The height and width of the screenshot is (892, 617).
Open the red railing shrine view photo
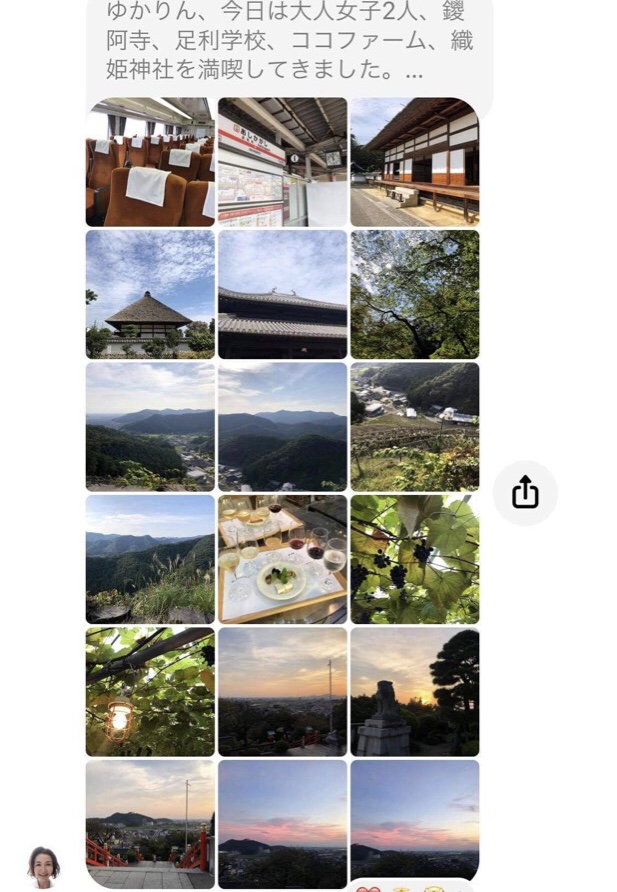[x=150, y=823]
